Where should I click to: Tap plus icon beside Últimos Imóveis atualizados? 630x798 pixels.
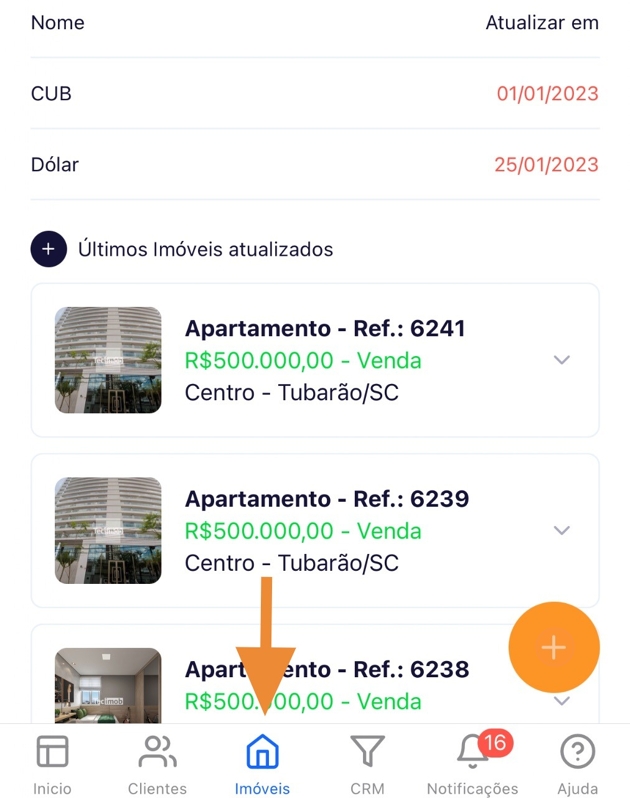[48, 249]
